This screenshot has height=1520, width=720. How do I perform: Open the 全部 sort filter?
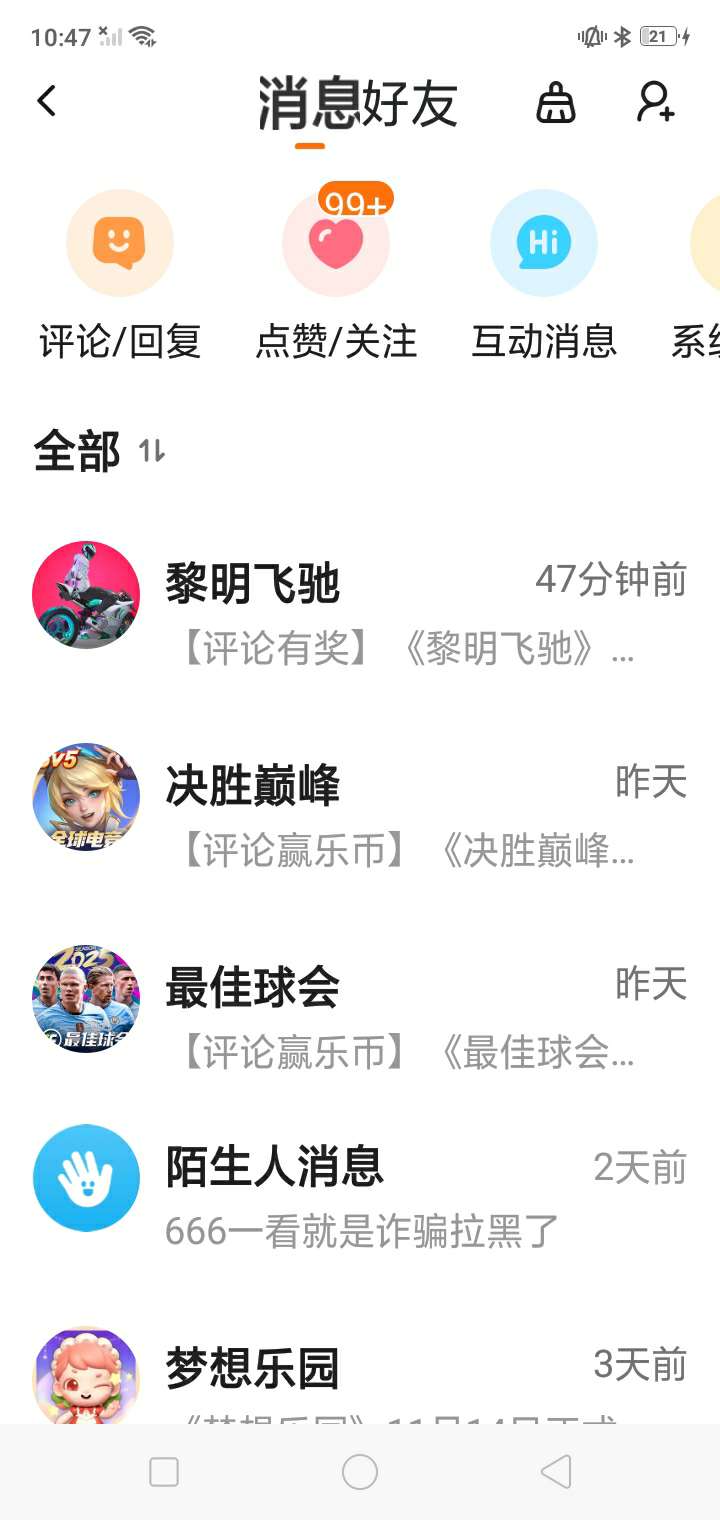pos(100,451)
